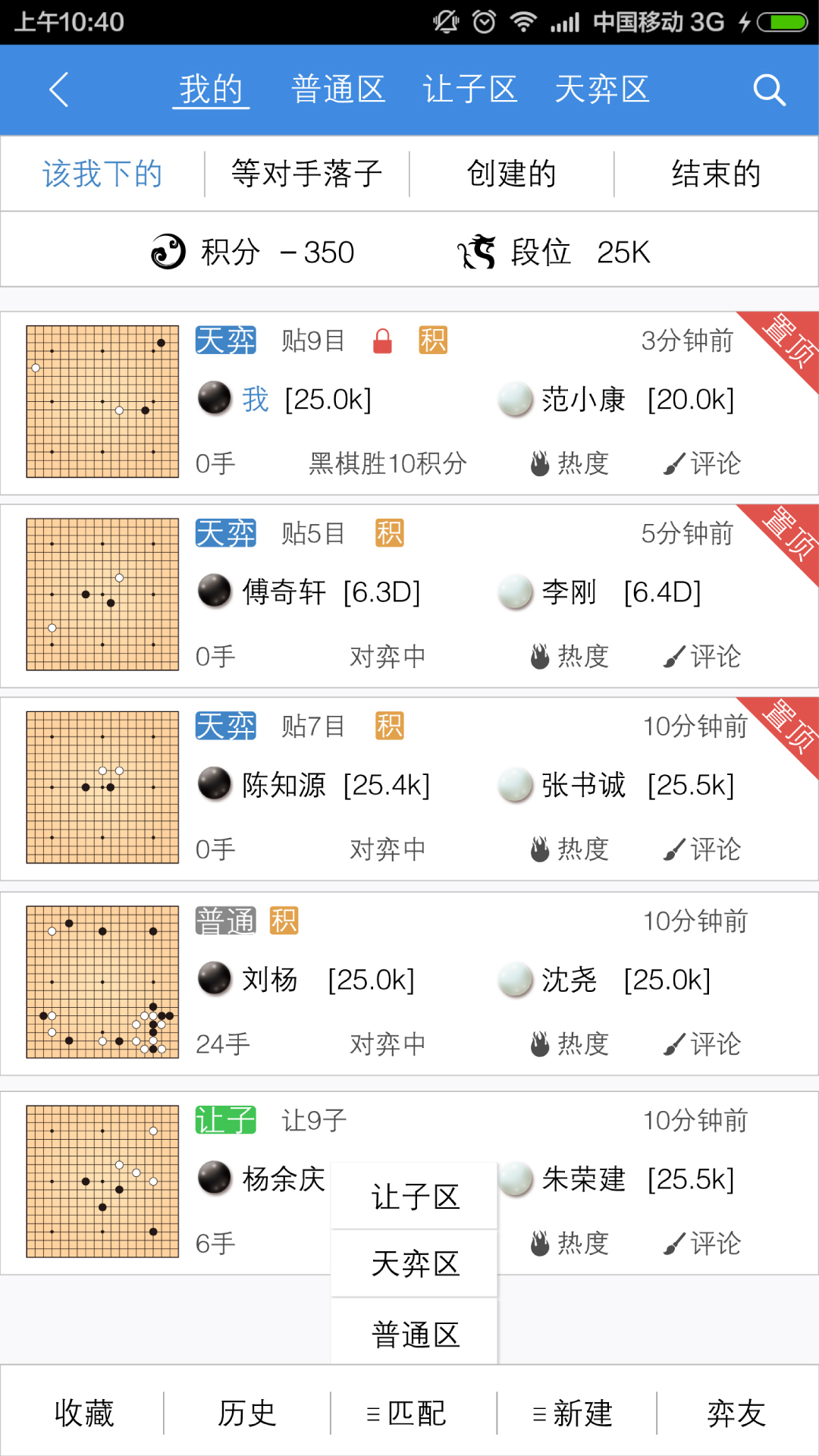This screenshot has height=1456, width=819.
Task: Open 历史 in the bottom bar
Action: pos(246,1414)
